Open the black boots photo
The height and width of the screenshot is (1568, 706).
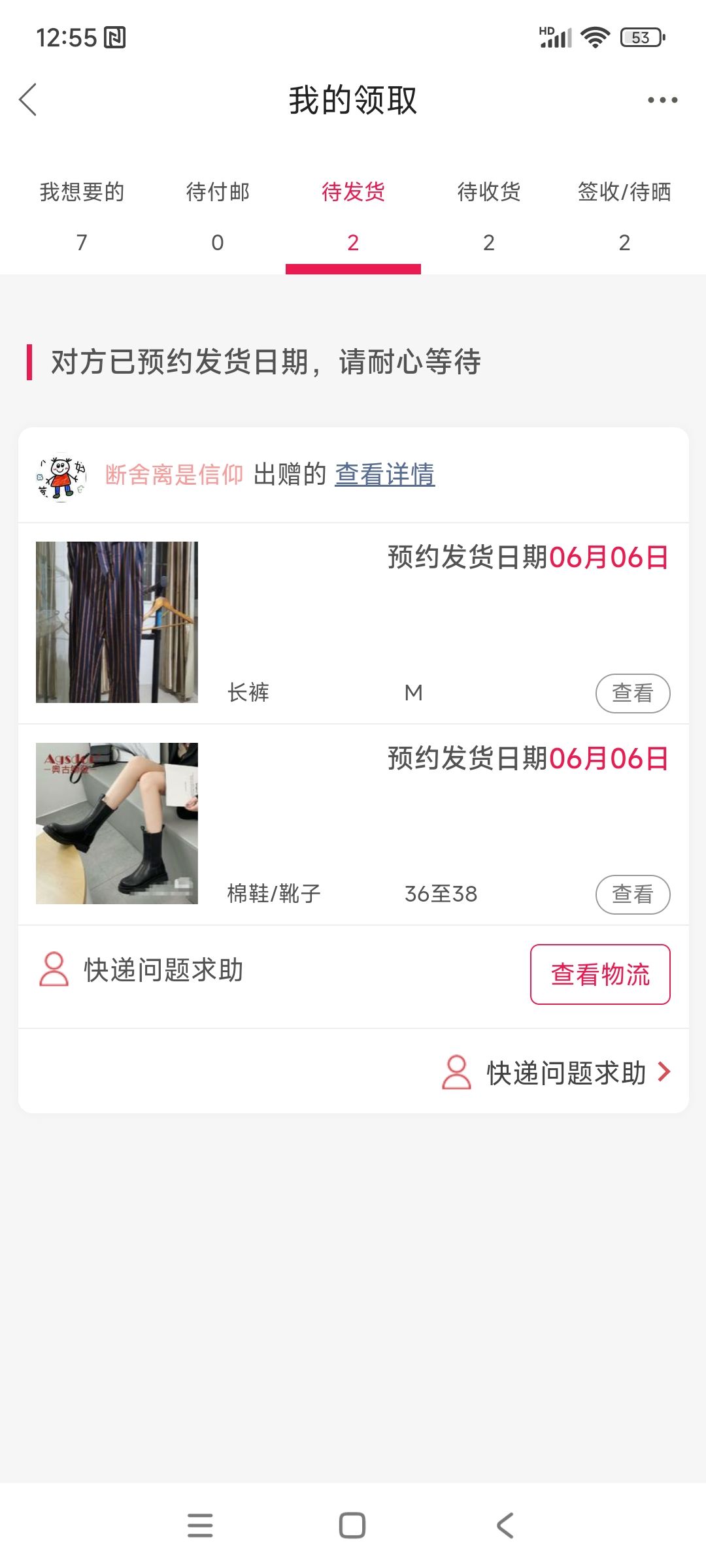(x=117, y=823)
